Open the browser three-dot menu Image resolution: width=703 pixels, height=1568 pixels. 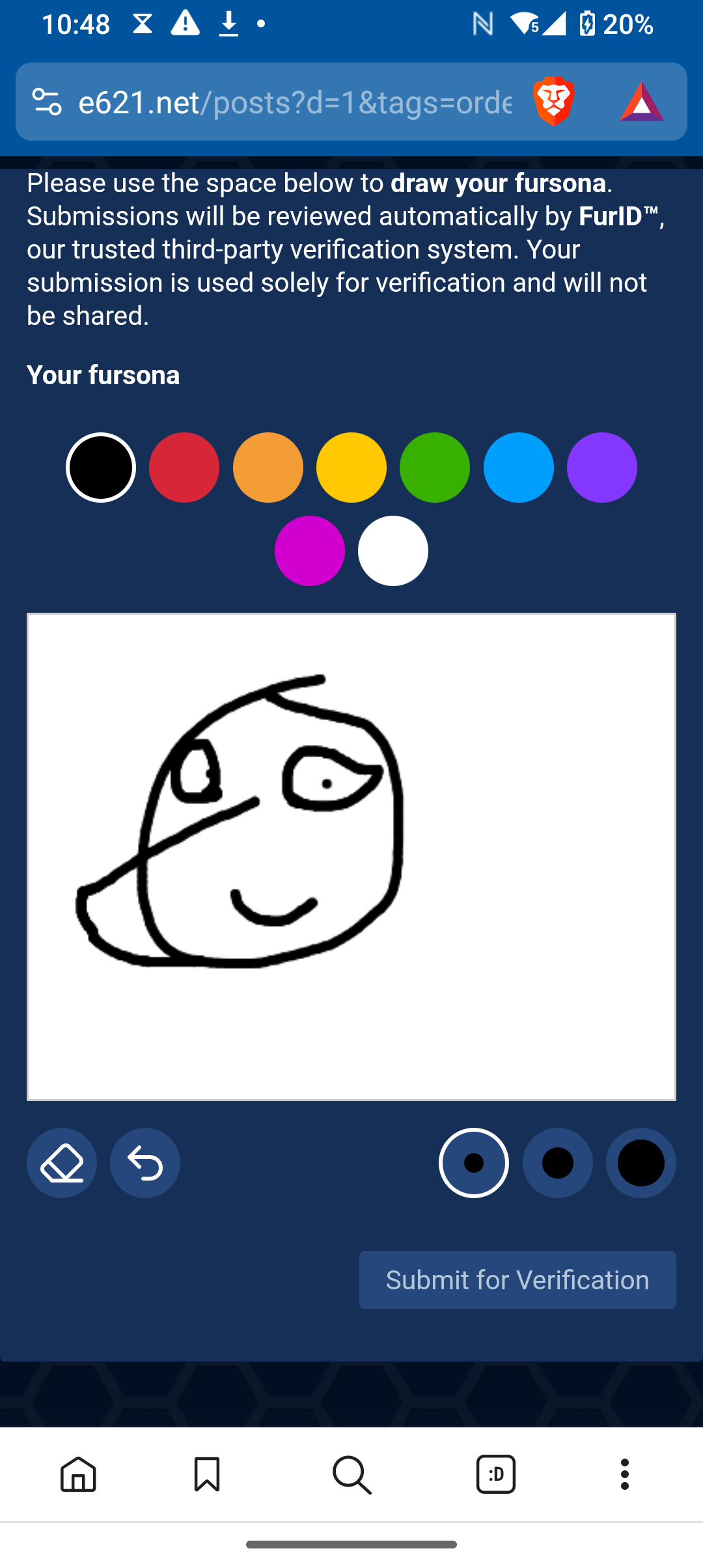point(625,1474)
